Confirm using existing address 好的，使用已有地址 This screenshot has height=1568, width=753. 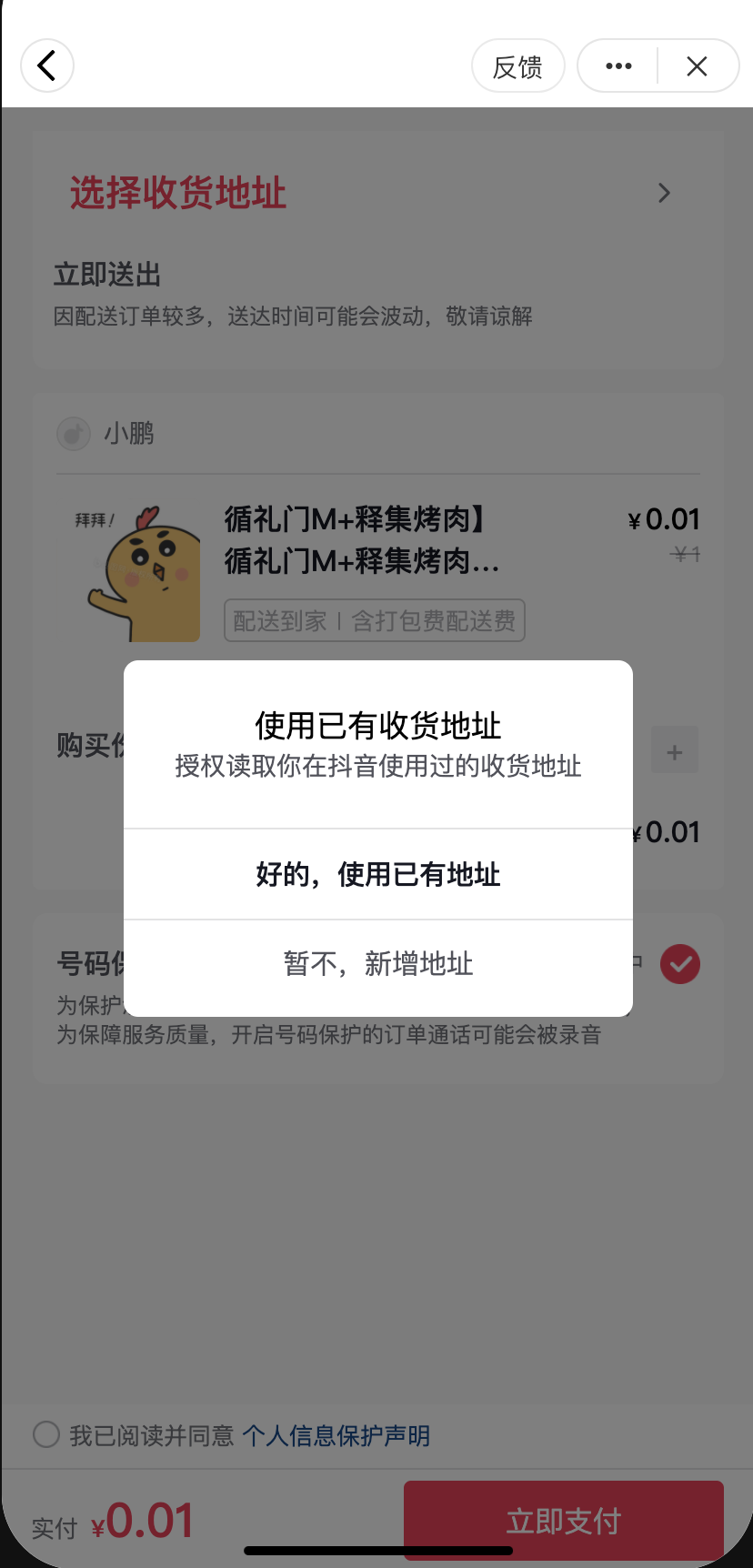[x=377, y=875]
